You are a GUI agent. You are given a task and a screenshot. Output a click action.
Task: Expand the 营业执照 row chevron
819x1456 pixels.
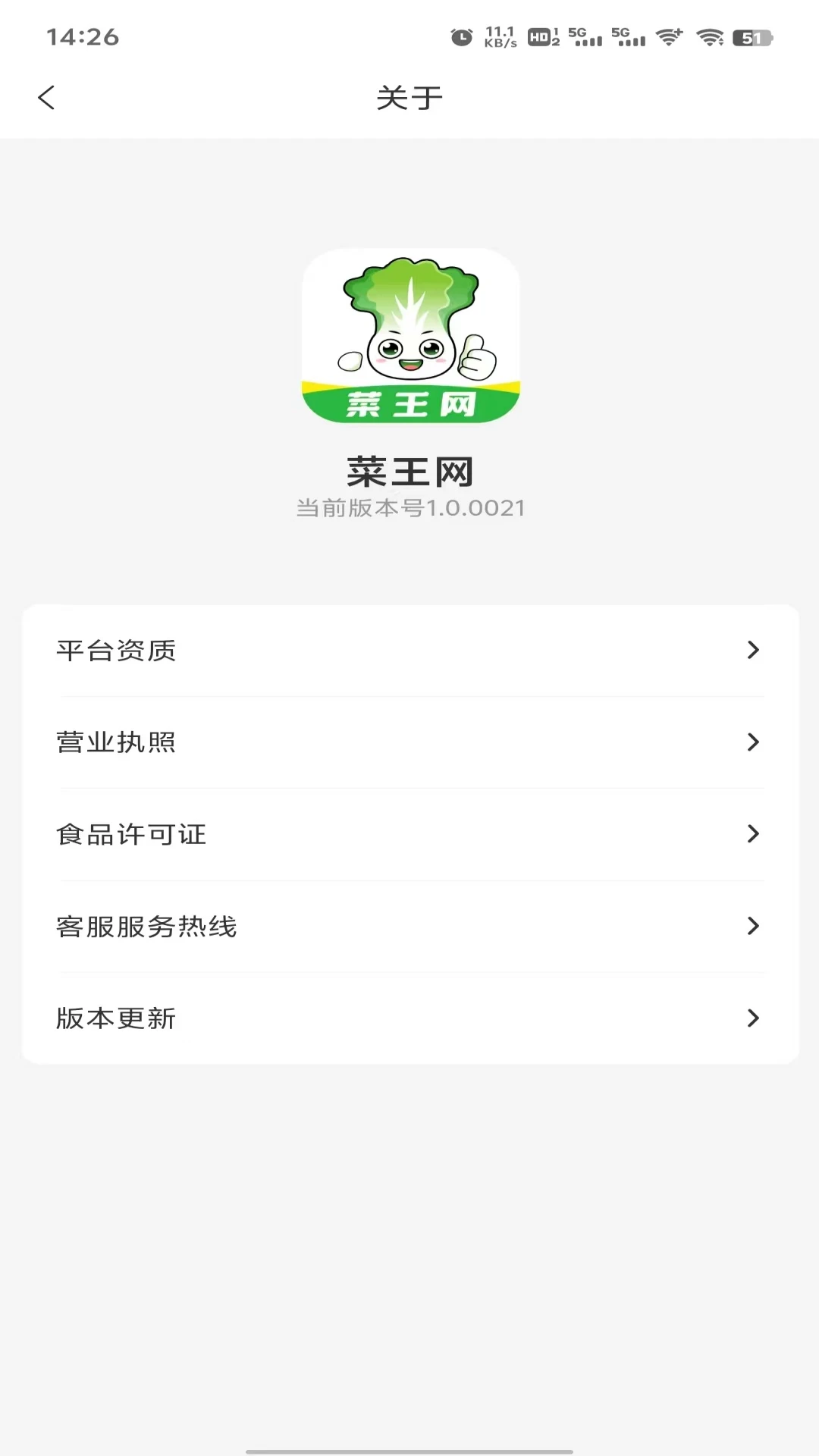tap(753, 742)
